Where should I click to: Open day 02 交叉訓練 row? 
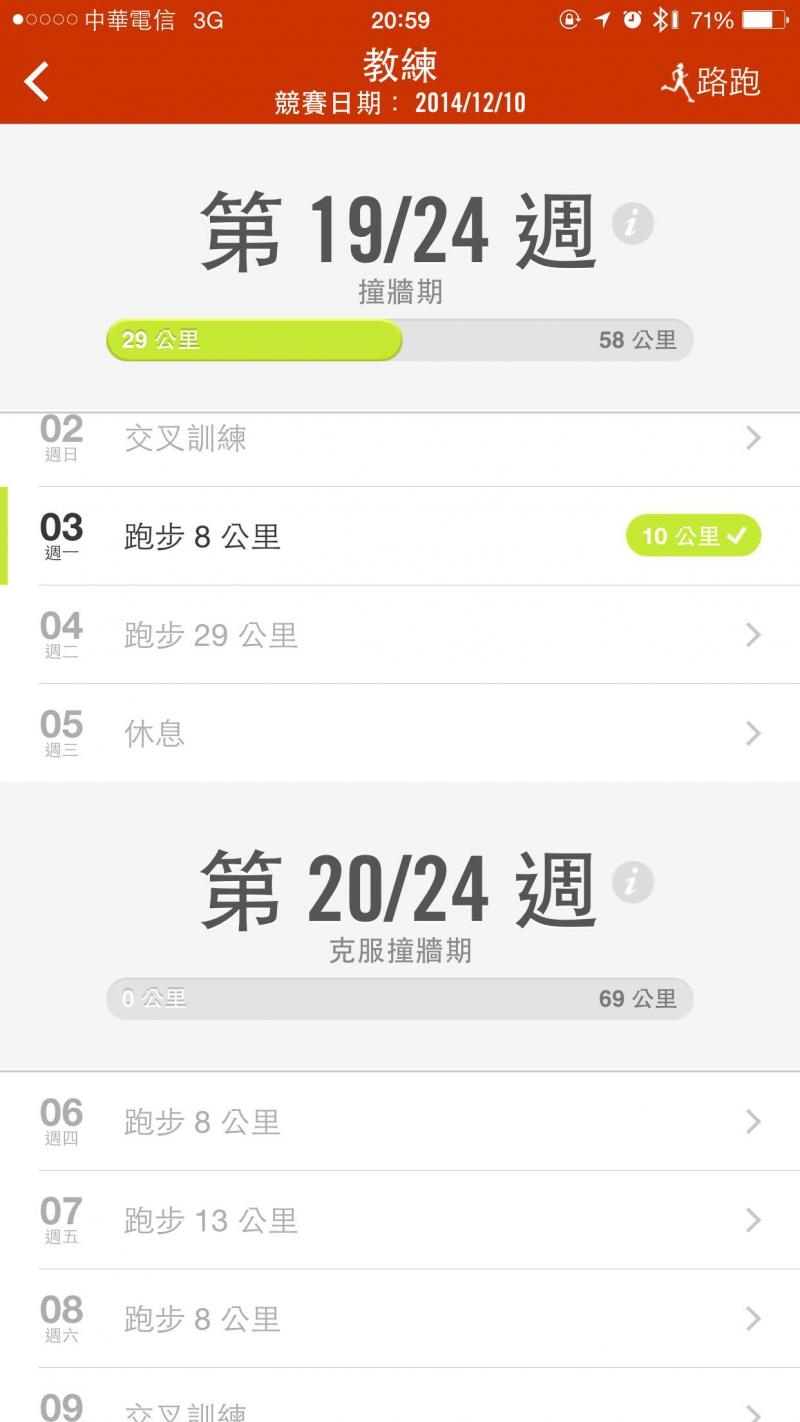coord(400,440)
